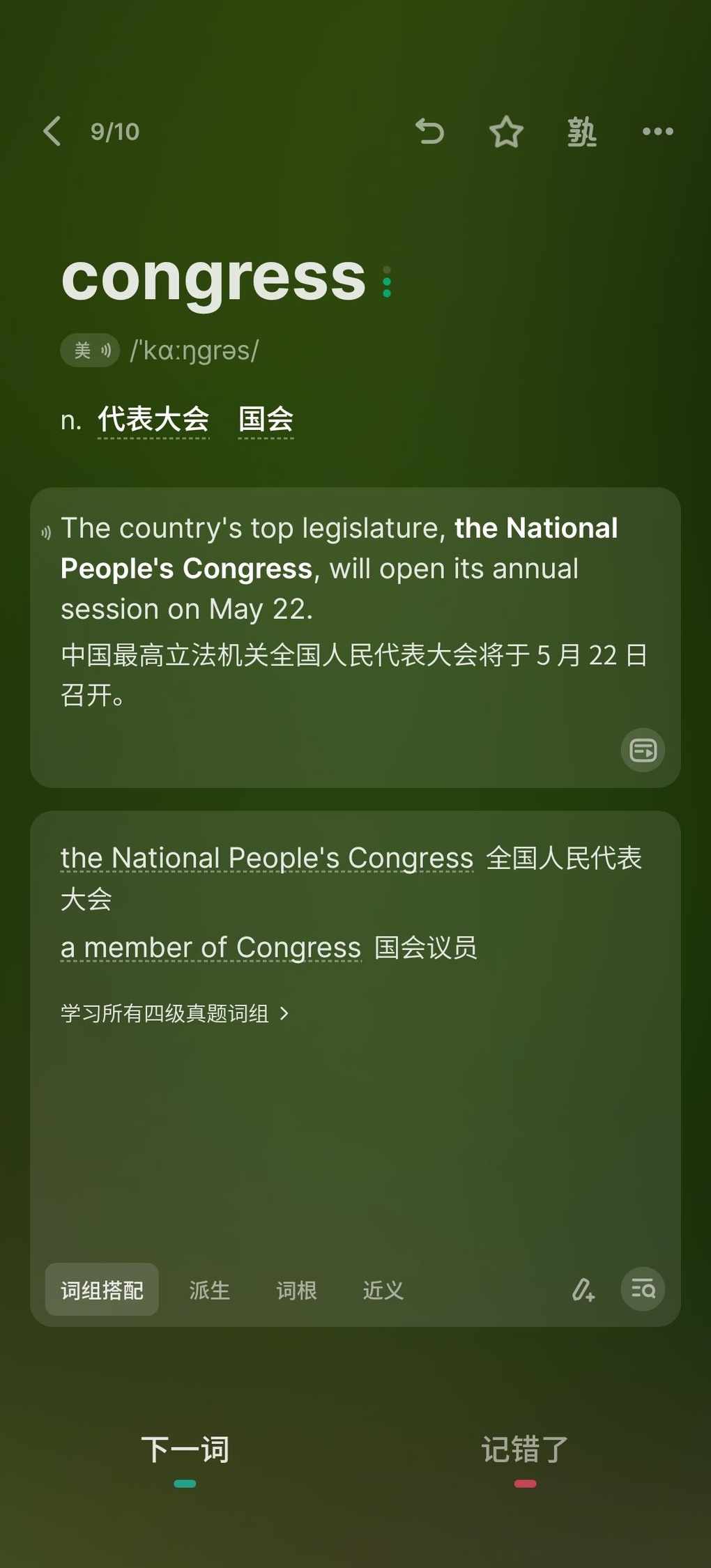
Task: Open phrase 'the National People's Congress'
Action: click(267, 858)
